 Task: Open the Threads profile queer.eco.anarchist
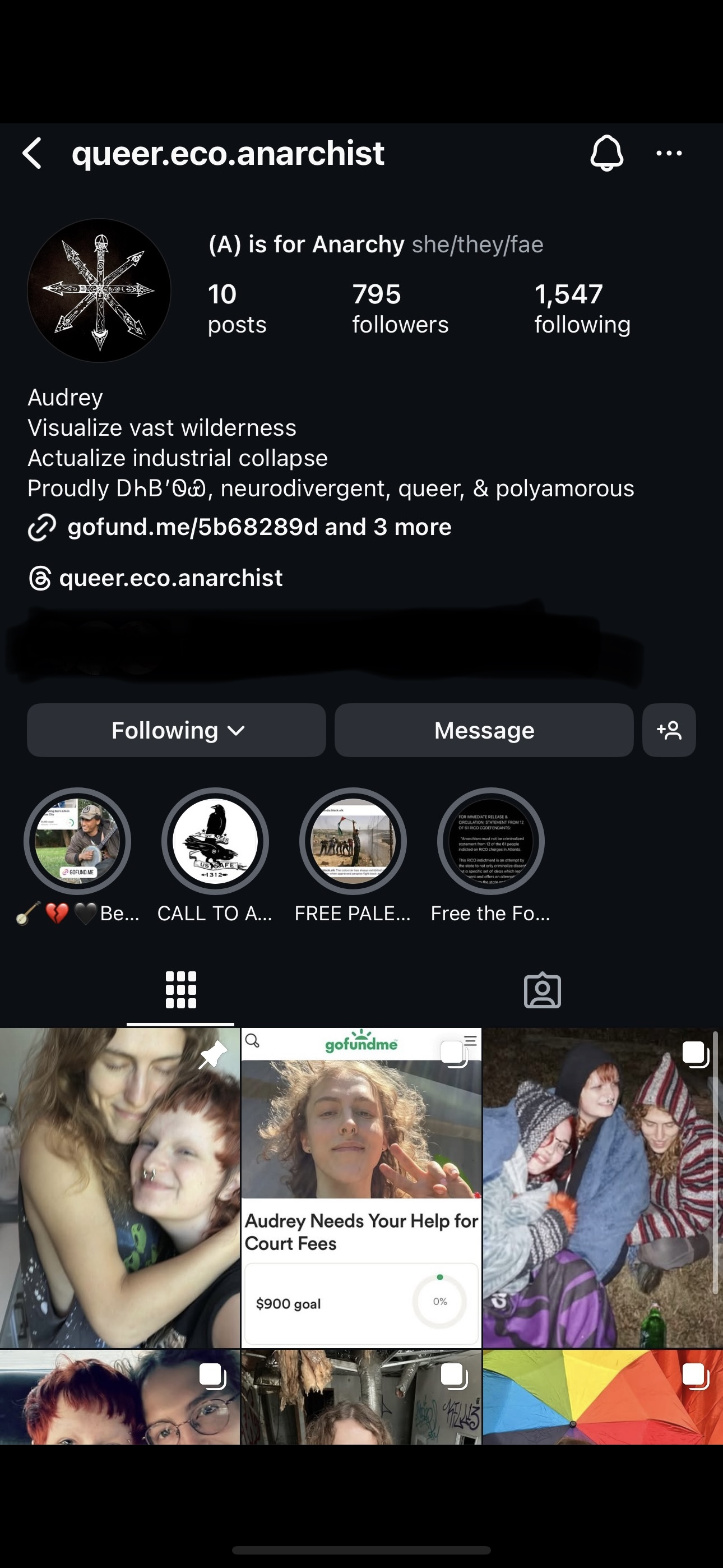(x=170, y=578)
